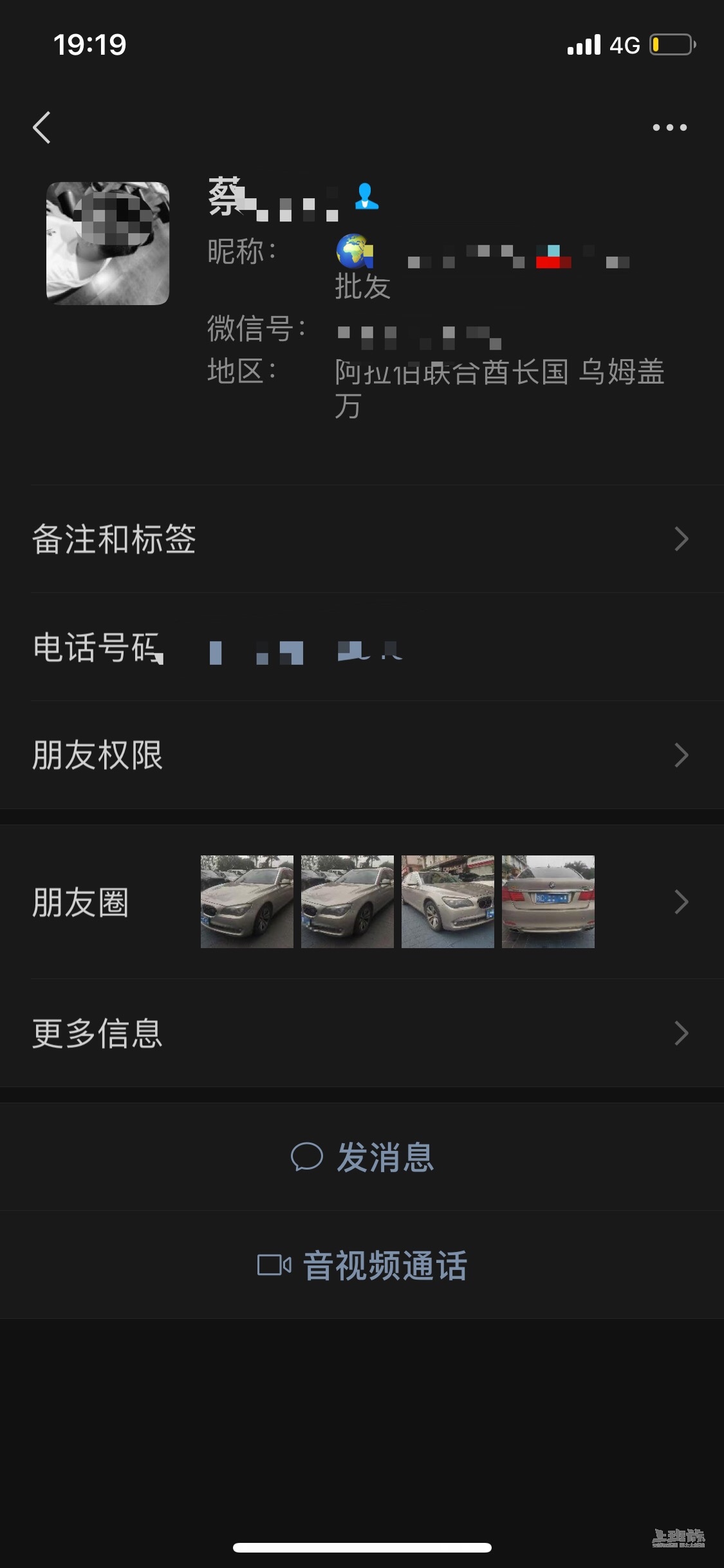
Task: Open the three-dot overflow menu
Action: click(669, 127)
